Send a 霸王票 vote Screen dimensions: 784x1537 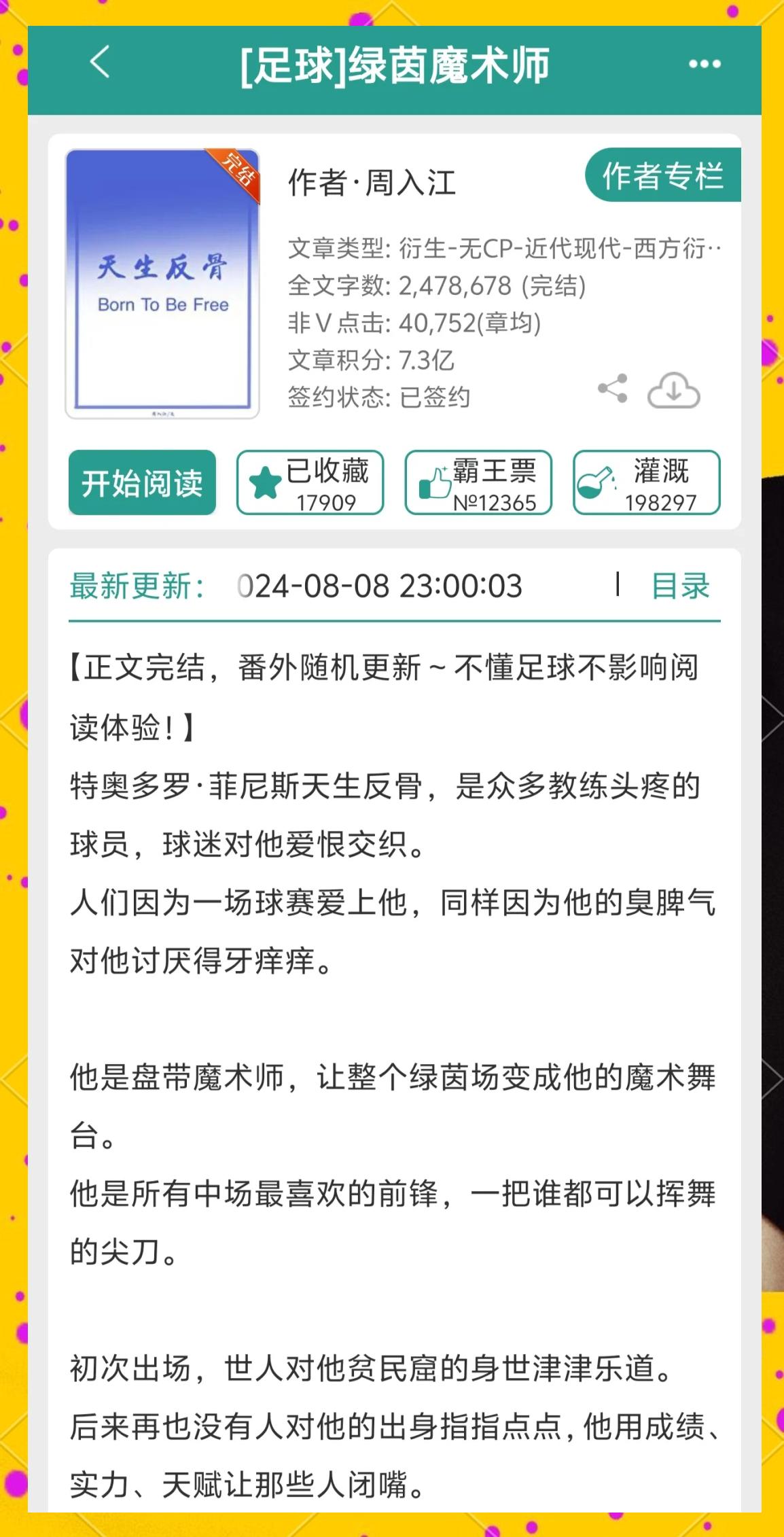point(478,482)
